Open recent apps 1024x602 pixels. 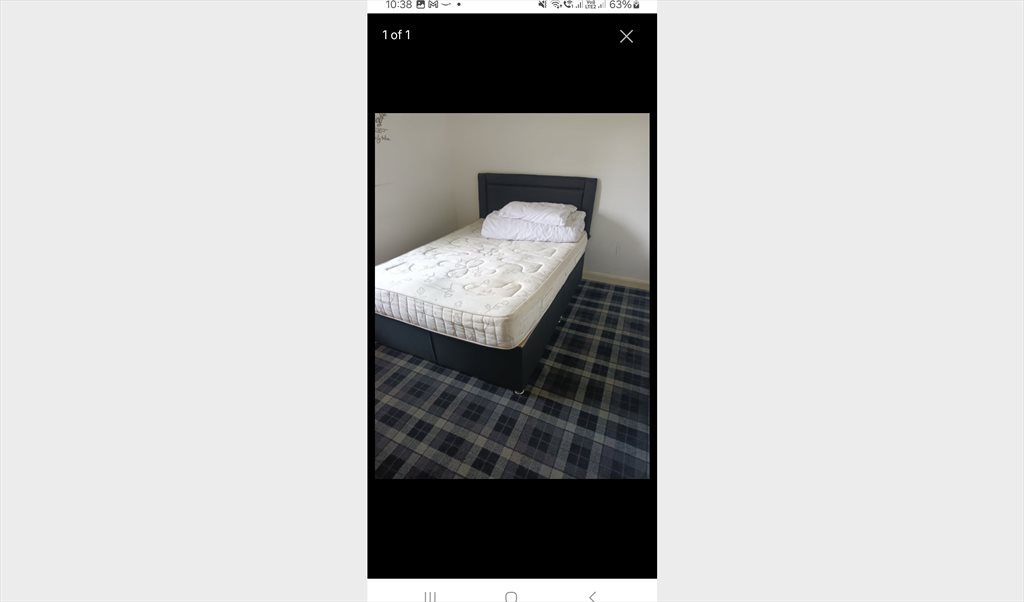click(430, 596)
